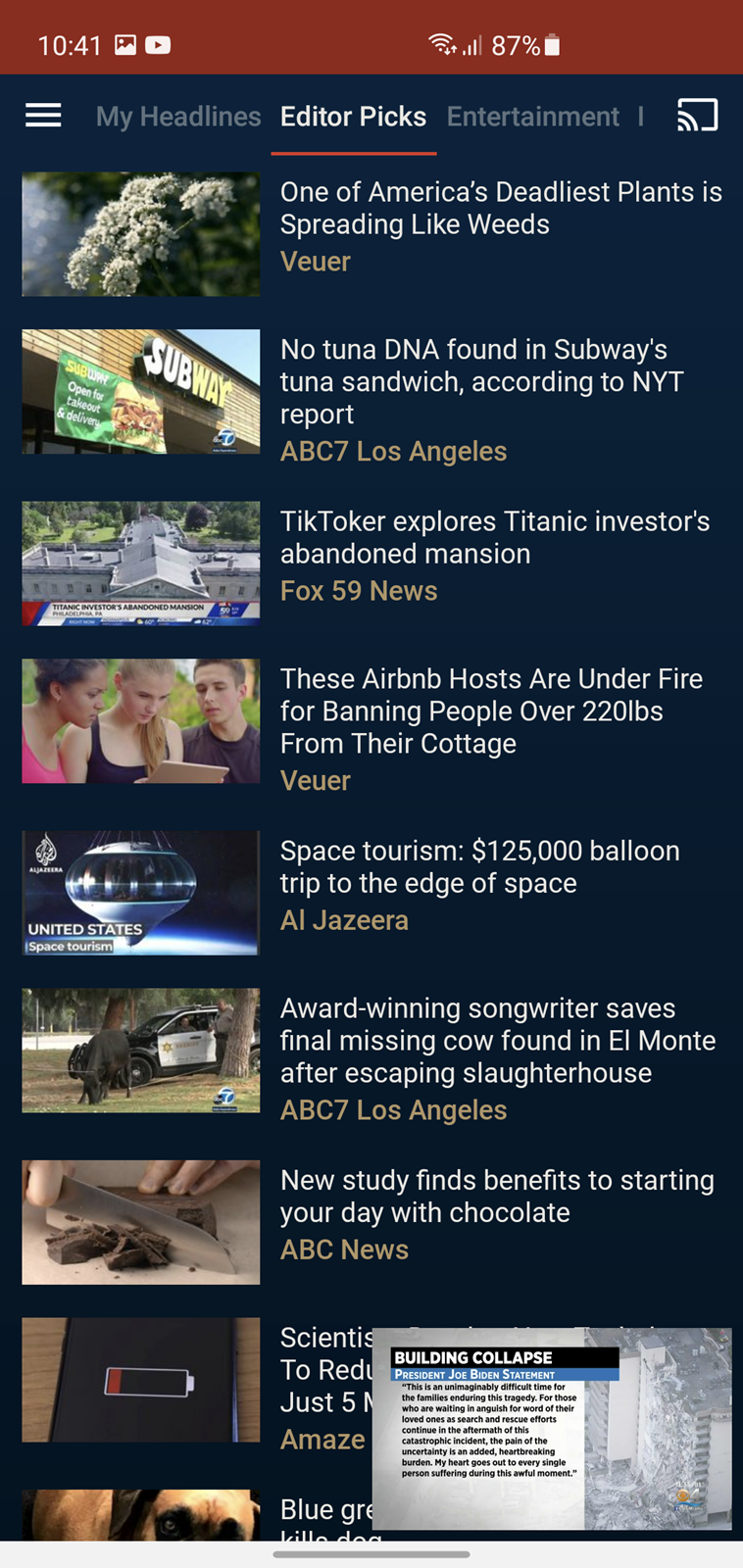Open the TikToker Titanic mansion story

click(x=494, y=538)
